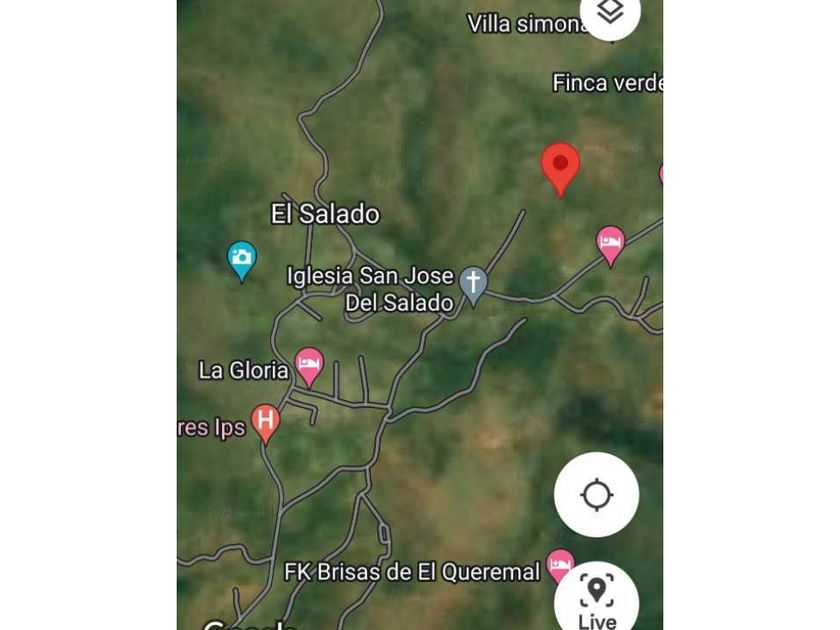Open the teal photo spot marker
The image size is (840, 630).
click(241, 259)
